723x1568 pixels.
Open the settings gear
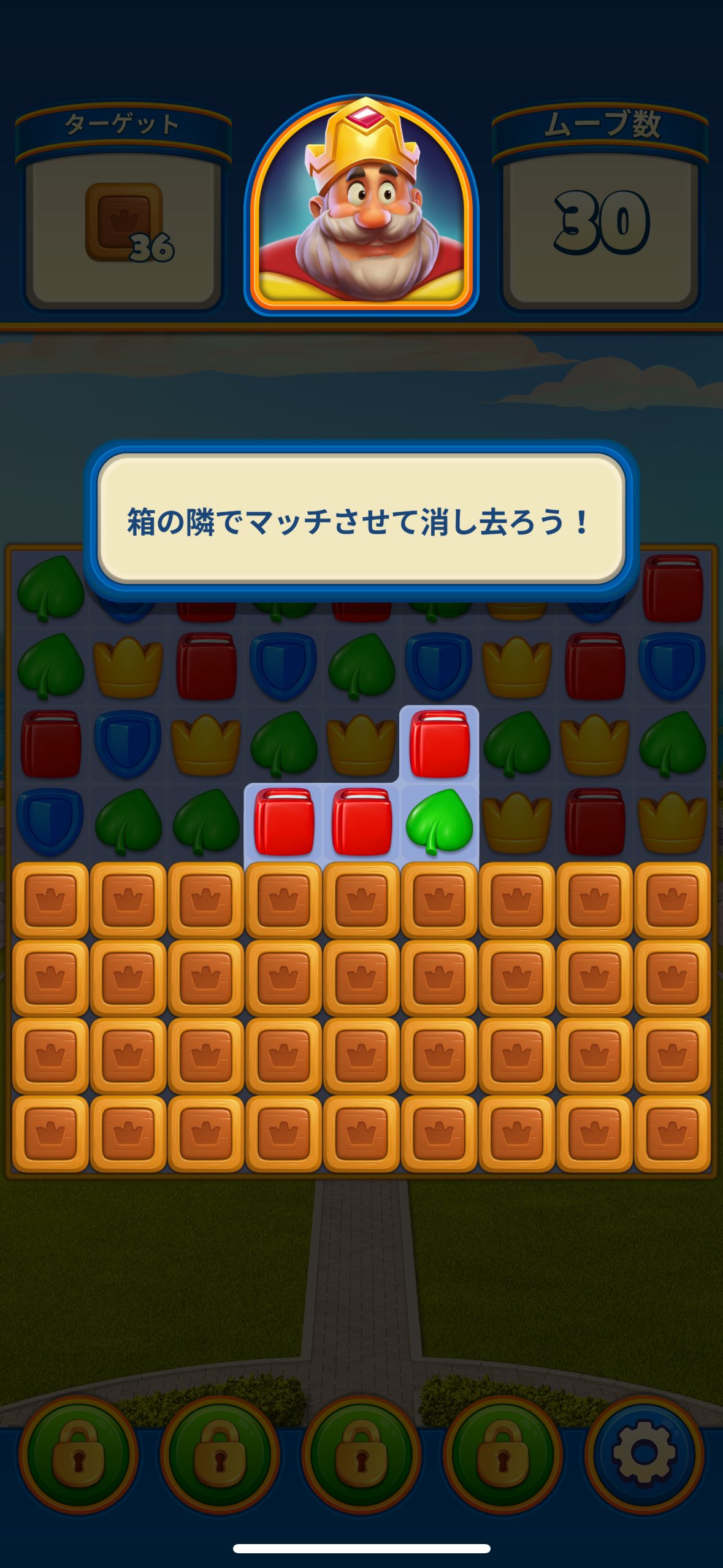tap(644, 1453)
